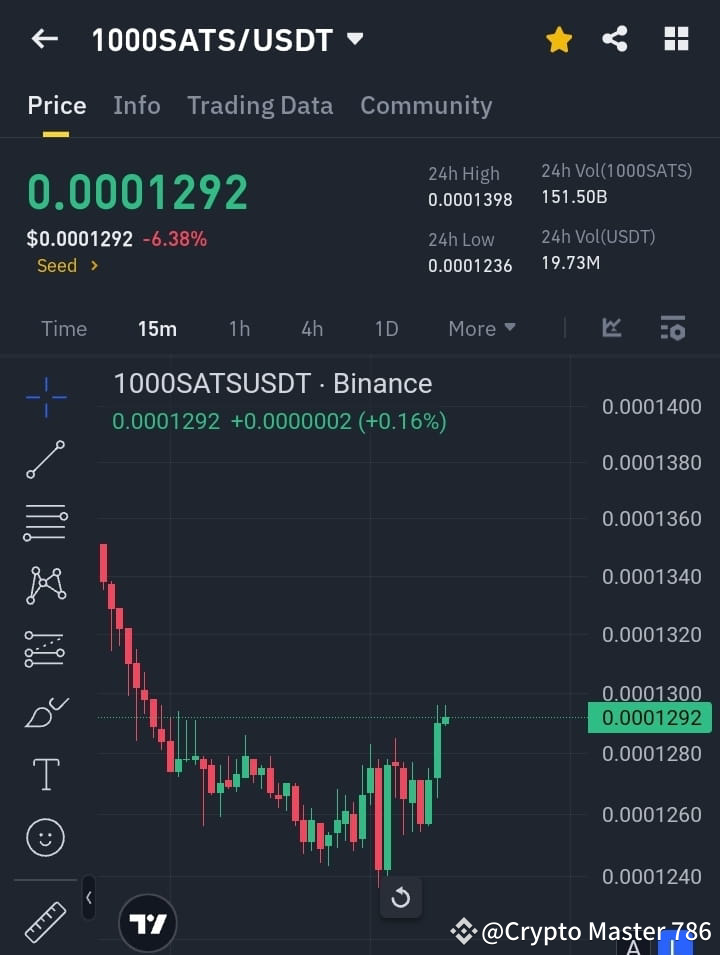This screenshot has height=955, width=720.
Task: Open the 1000SATS/USDT pair selector dropdown
Action: point(354,39)
